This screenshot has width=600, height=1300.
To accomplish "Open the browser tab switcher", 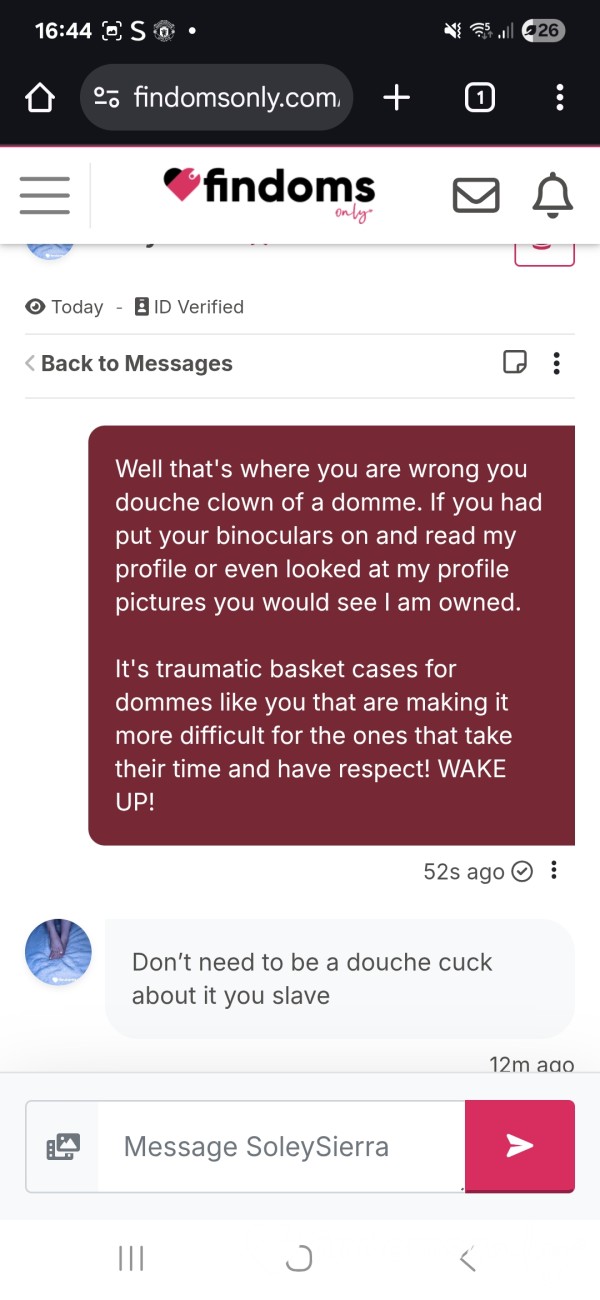I will pos(480,97).
